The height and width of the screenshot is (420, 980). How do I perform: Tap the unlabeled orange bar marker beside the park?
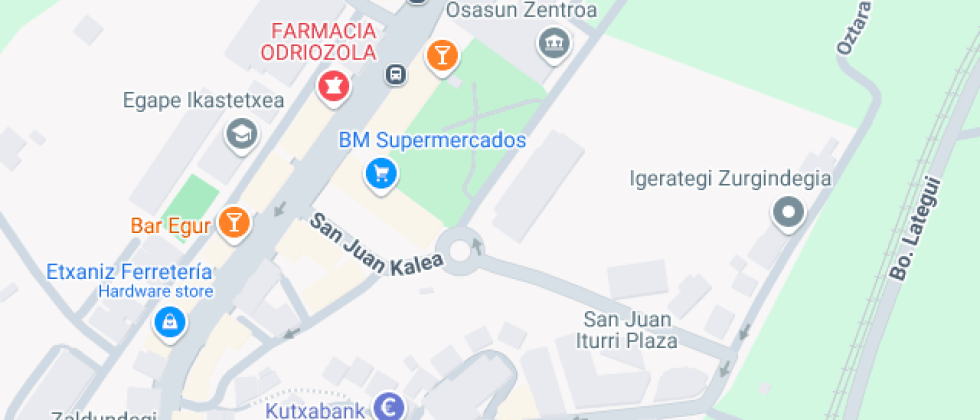point(441,55)
